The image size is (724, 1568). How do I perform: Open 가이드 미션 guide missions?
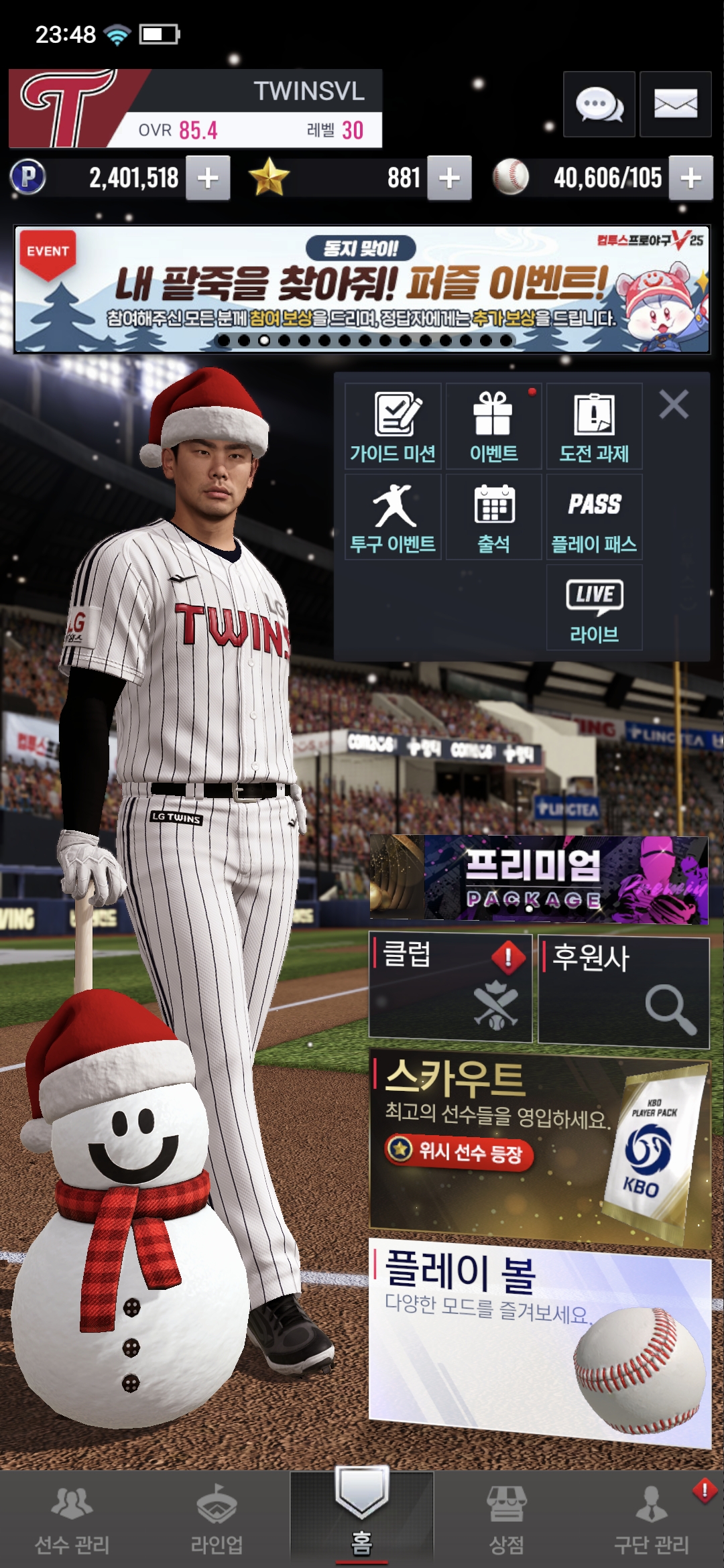click(x=393, y=427)
